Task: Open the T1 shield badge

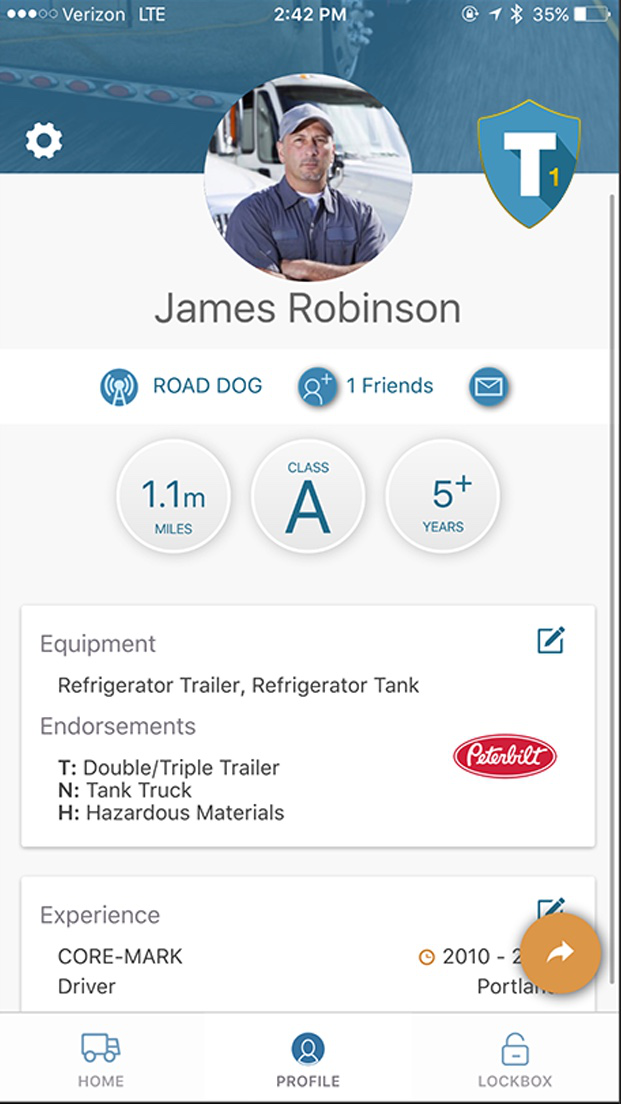Action: [x=529, y=165]
